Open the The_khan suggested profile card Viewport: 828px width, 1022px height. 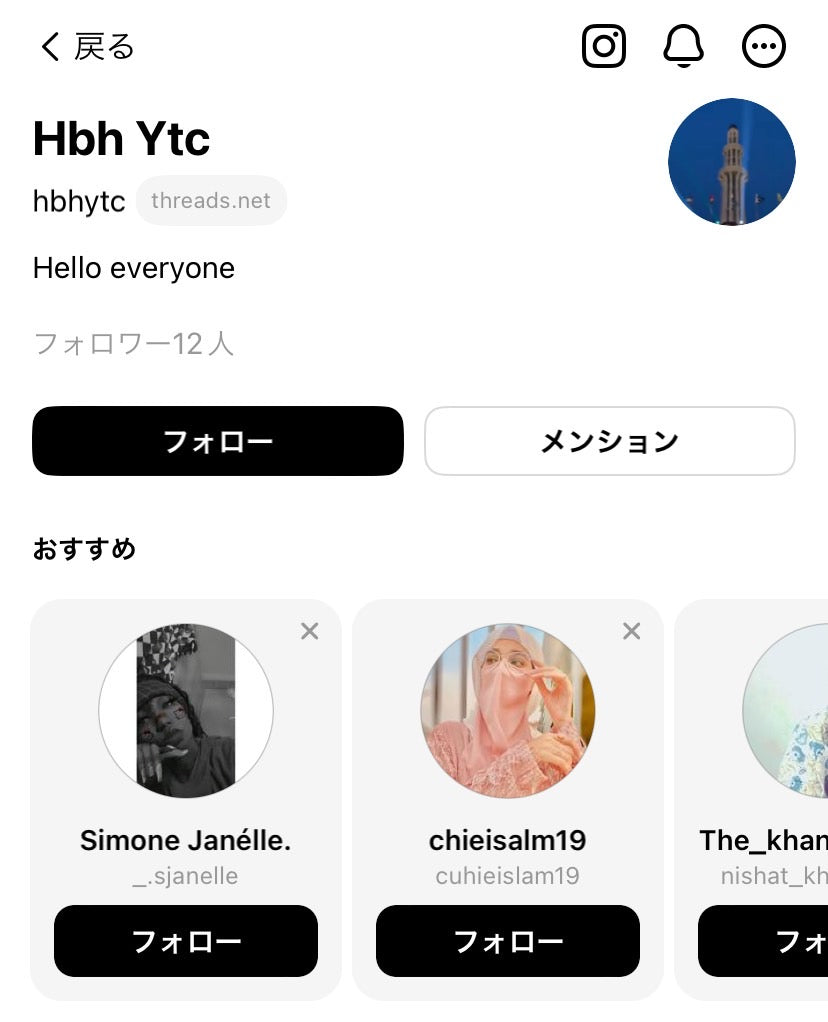point(785,710)
